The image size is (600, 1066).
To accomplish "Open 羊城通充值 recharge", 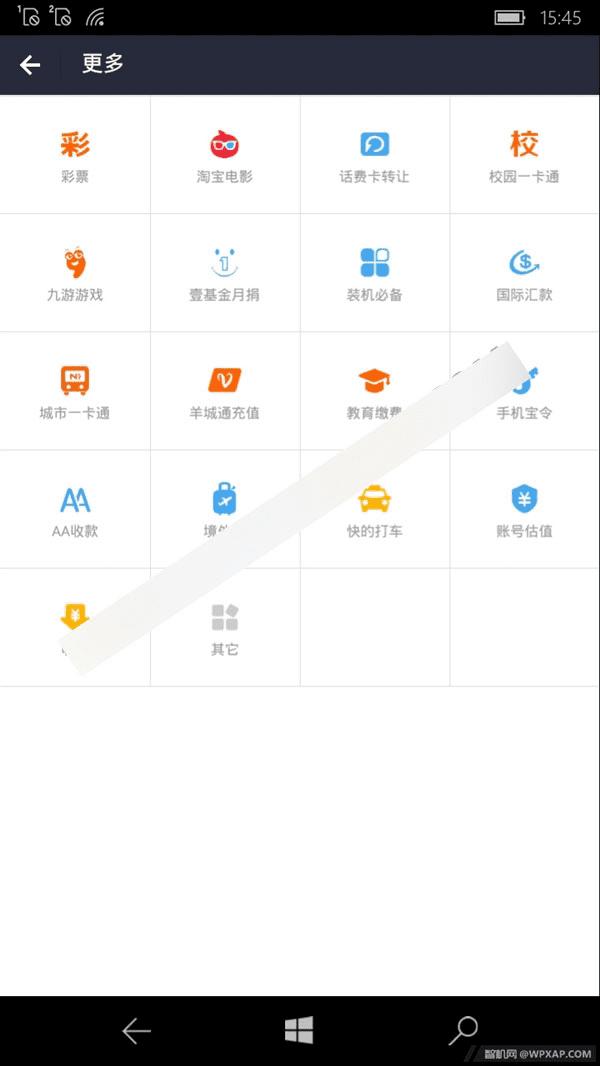I will click(x=225, y=391).
